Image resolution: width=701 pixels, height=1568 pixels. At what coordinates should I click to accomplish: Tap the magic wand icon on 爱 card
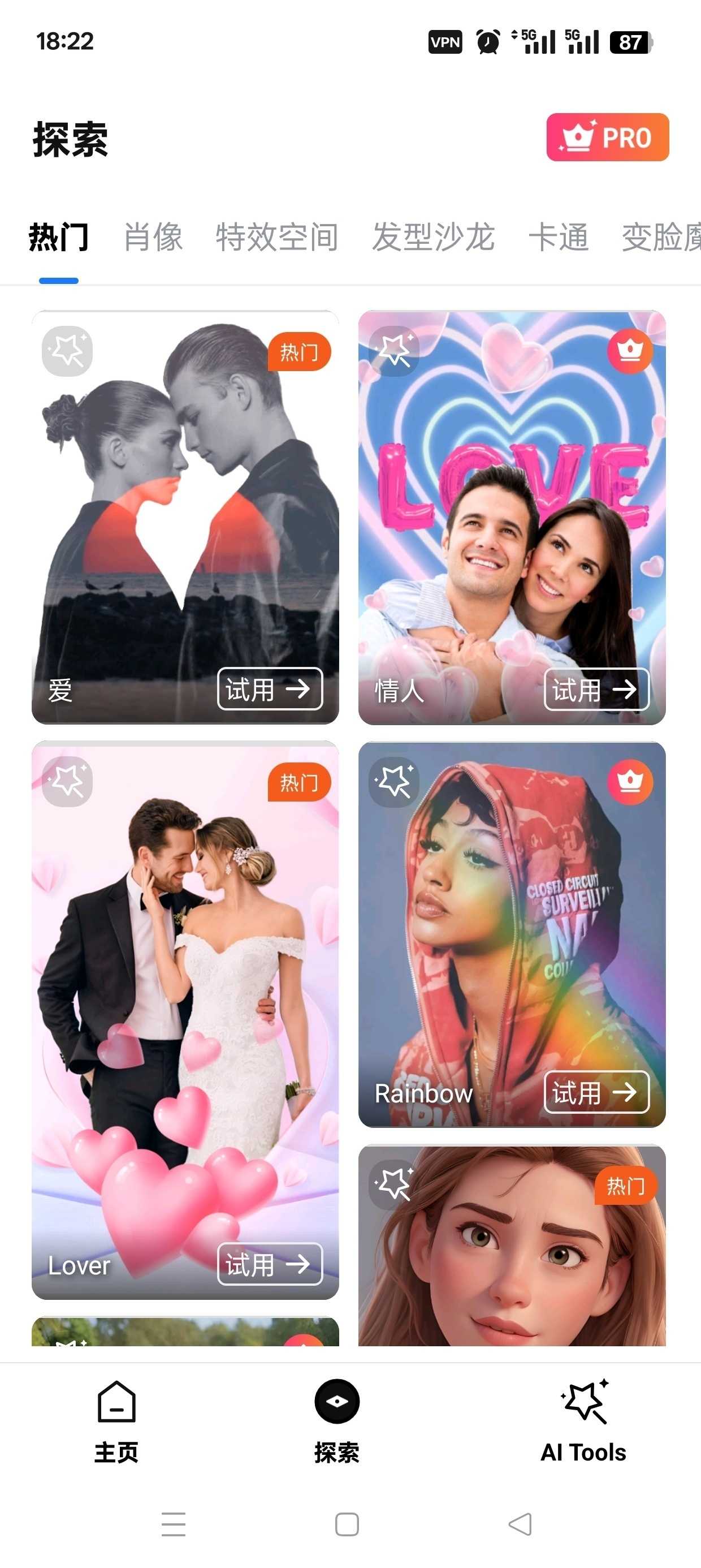click(67, 351)
